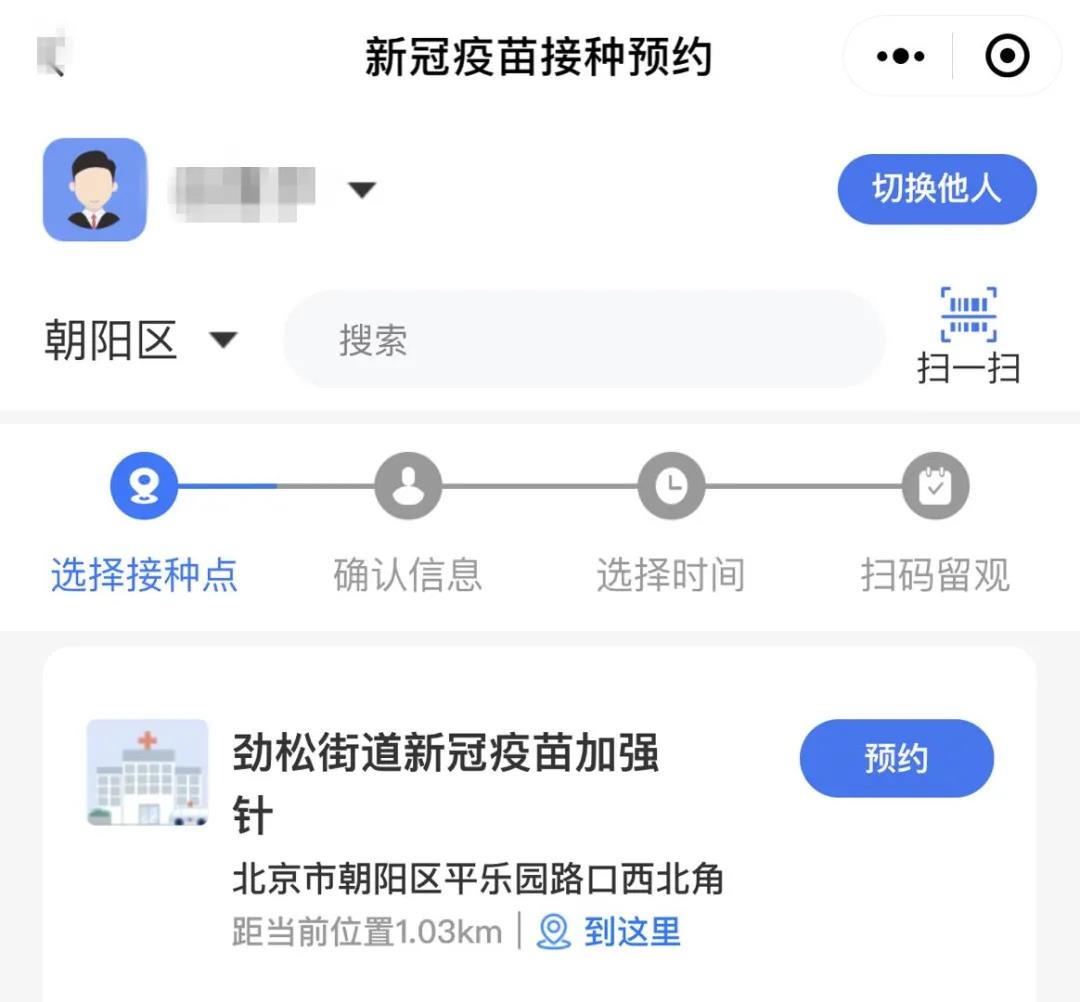
Task: Open the 朝阳区 district dropdown
Action: tap(140, 341)
